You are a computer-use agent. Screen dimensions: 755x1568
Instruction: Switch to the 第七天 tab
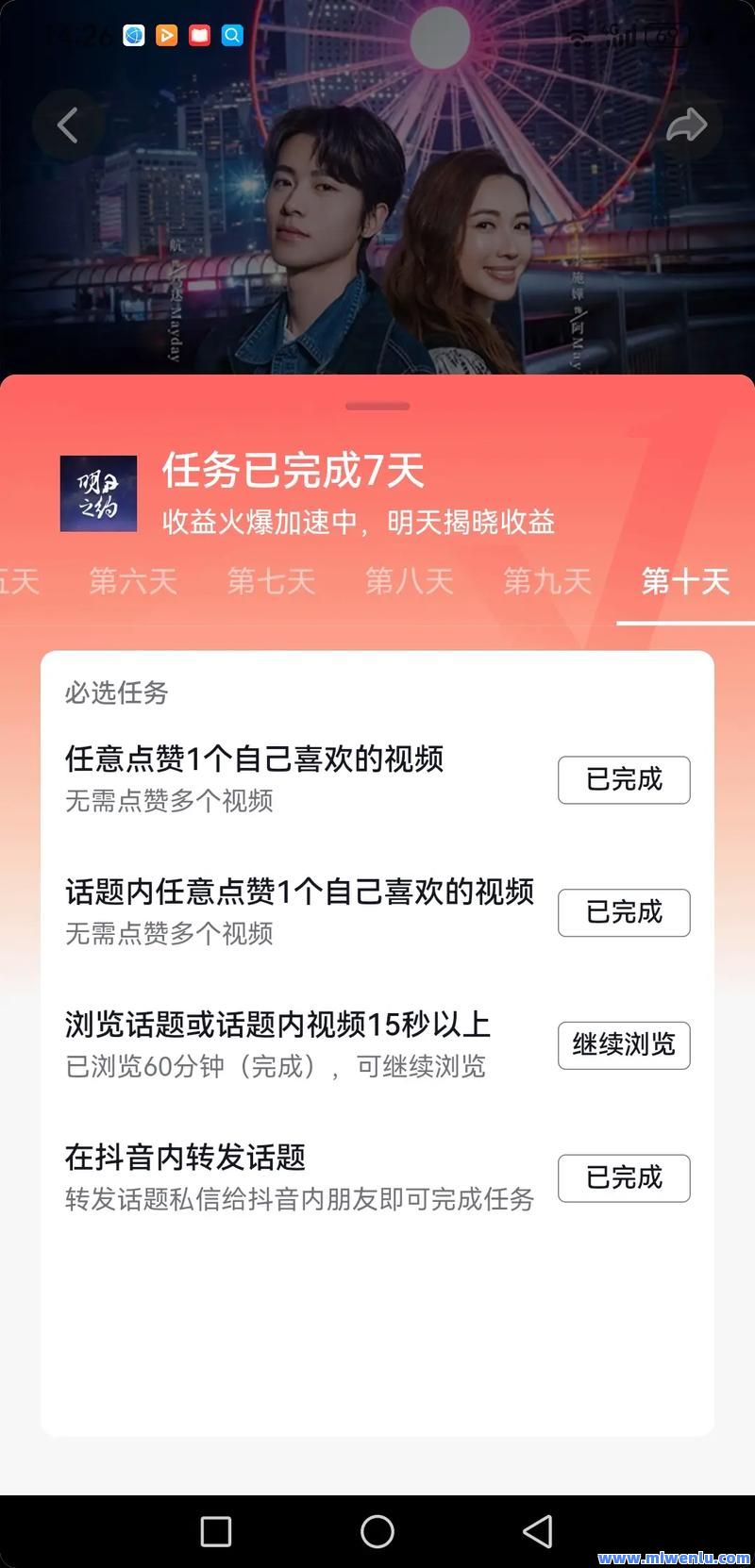[x=271, y=581]
